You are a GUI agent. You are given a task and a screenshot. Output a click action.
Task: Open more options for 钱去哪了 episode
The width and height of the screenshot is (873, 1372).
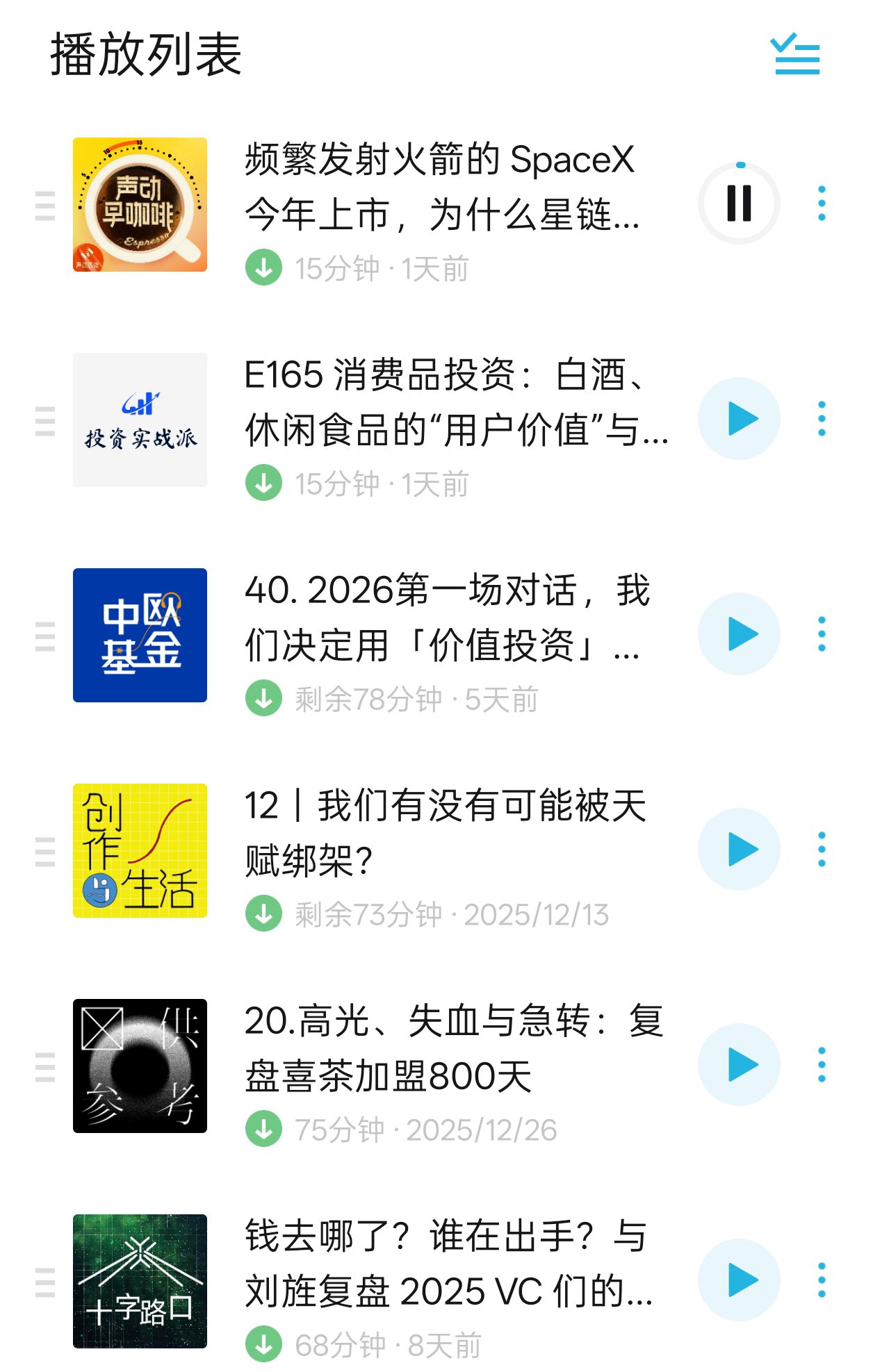click(x=822, y=1280)
